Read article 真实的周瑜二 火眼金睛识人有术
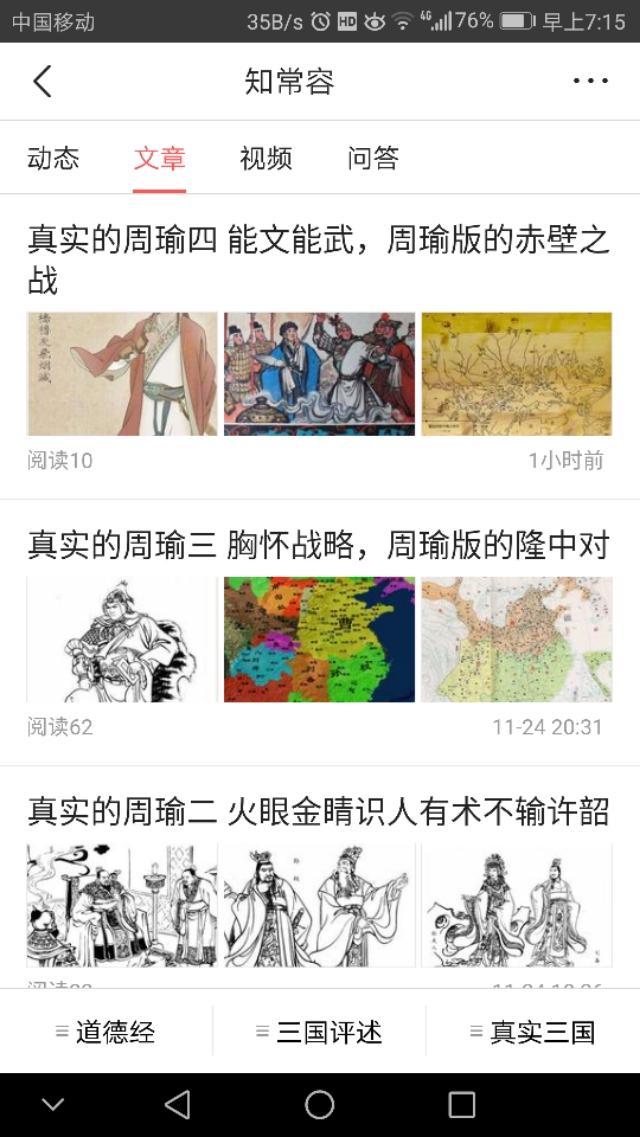This screenshot has height=1137, width=640. pyautogui.click(x=318, y=812)
